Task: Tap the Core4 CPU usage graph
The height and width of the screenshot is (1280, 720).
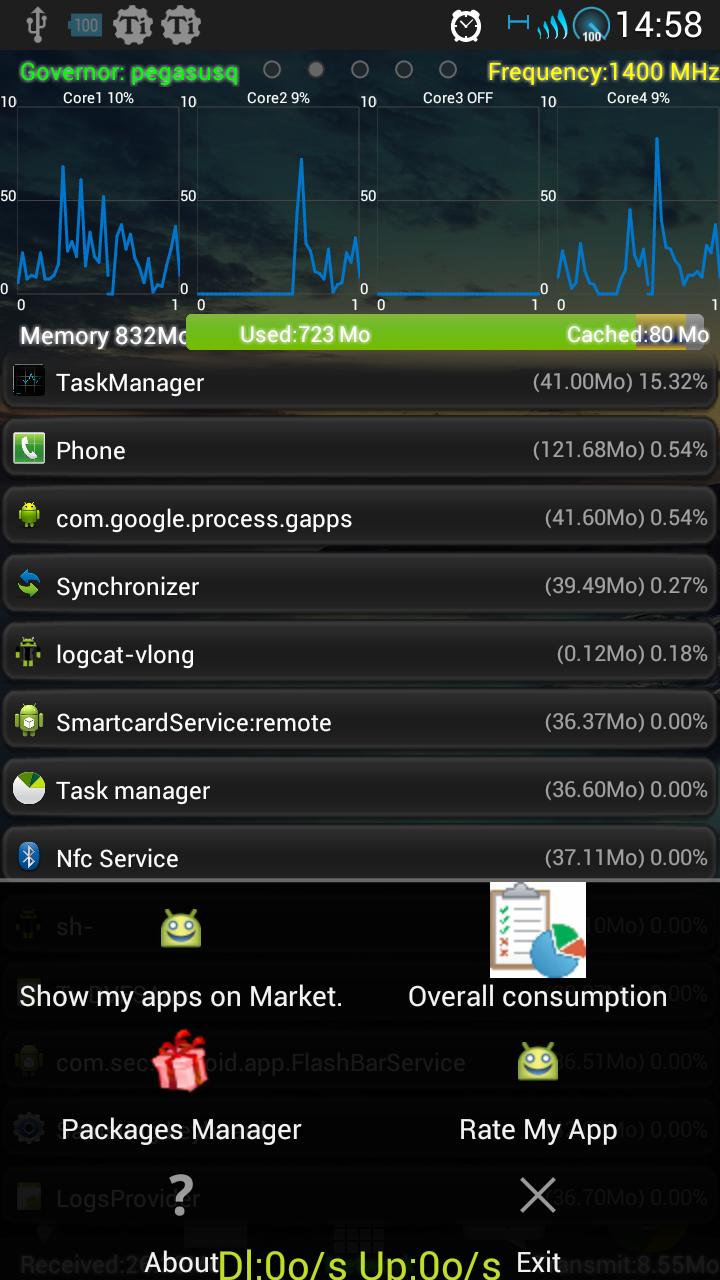Action: click(x=635, y=200)
